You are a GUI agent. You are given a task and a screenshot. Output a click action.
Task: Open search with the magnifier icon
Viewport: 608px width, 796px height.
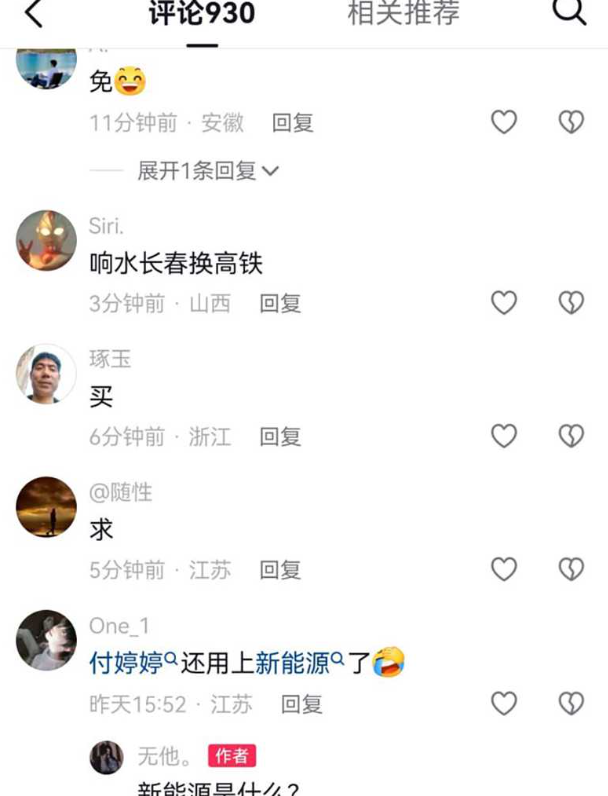(x=569, y=12)
